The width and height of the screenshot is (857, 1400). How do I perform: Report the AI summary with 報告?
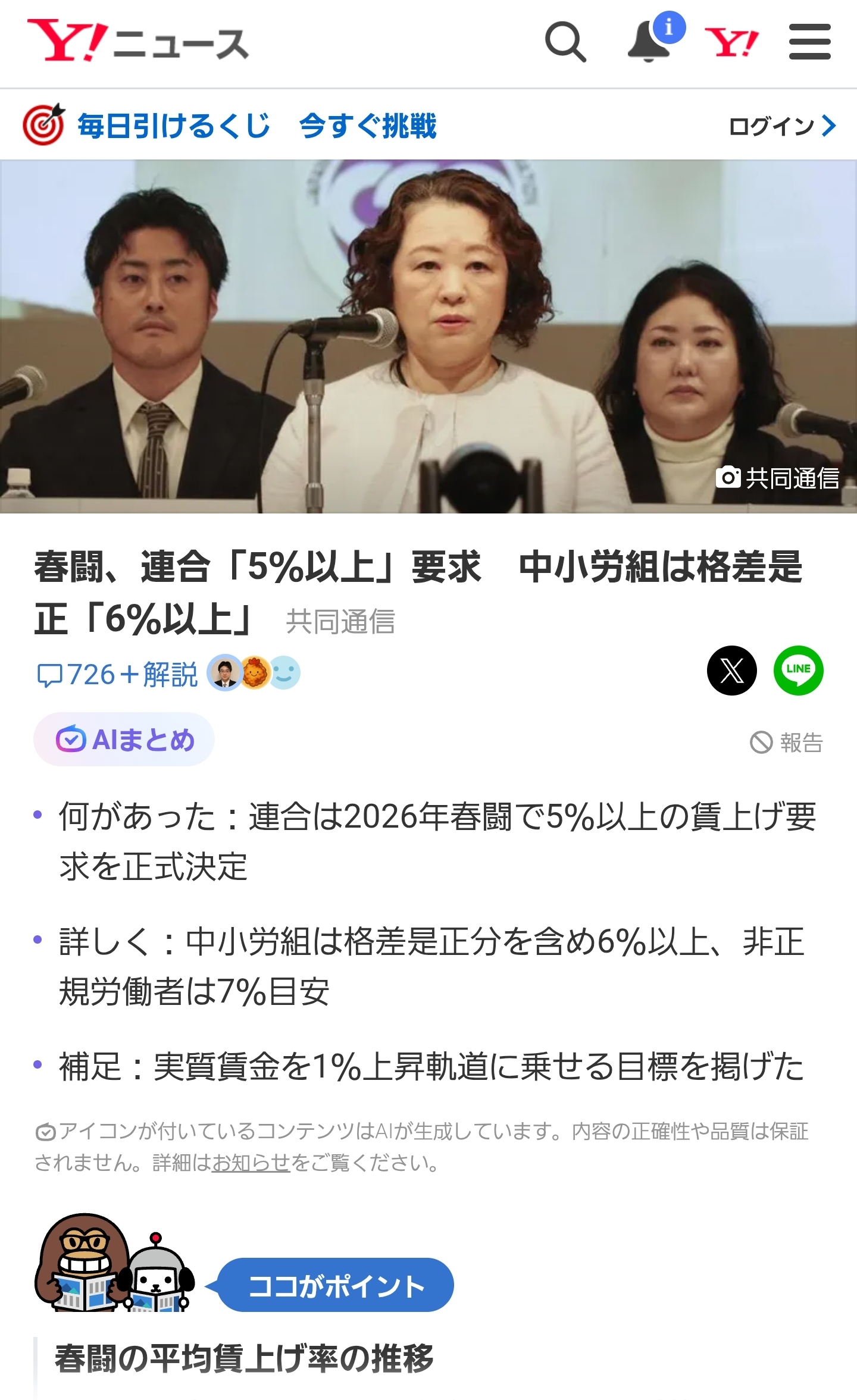click(x=786, y=743)
